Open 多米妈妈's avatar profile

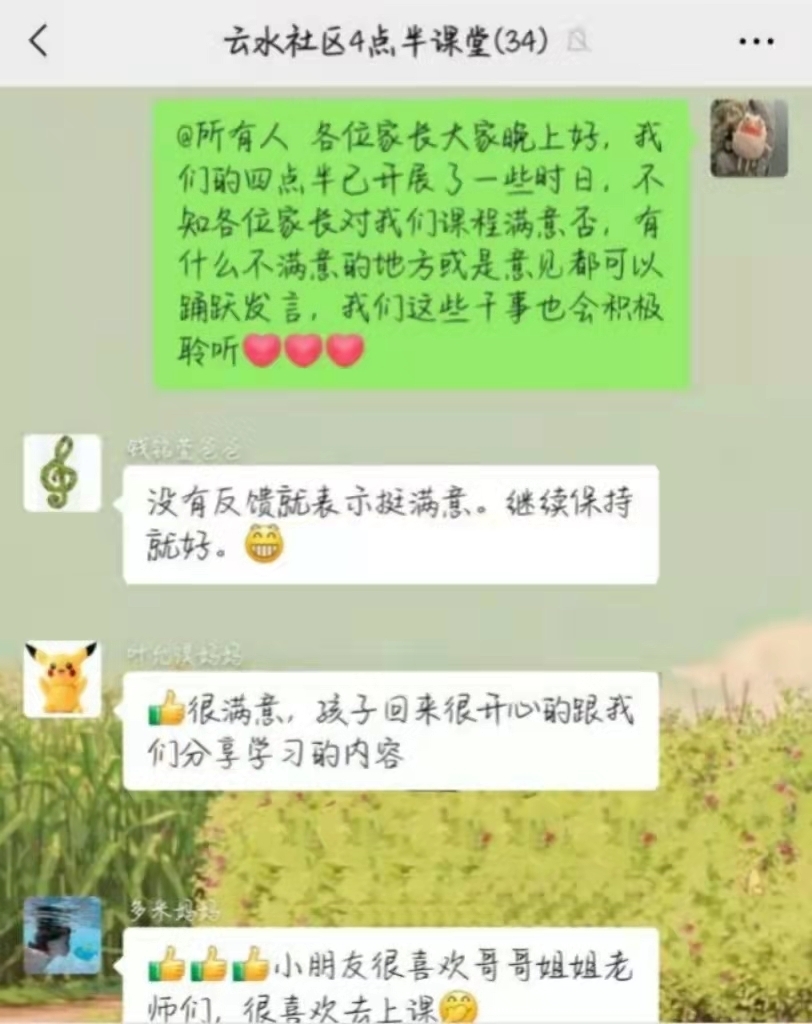point(62,936)
